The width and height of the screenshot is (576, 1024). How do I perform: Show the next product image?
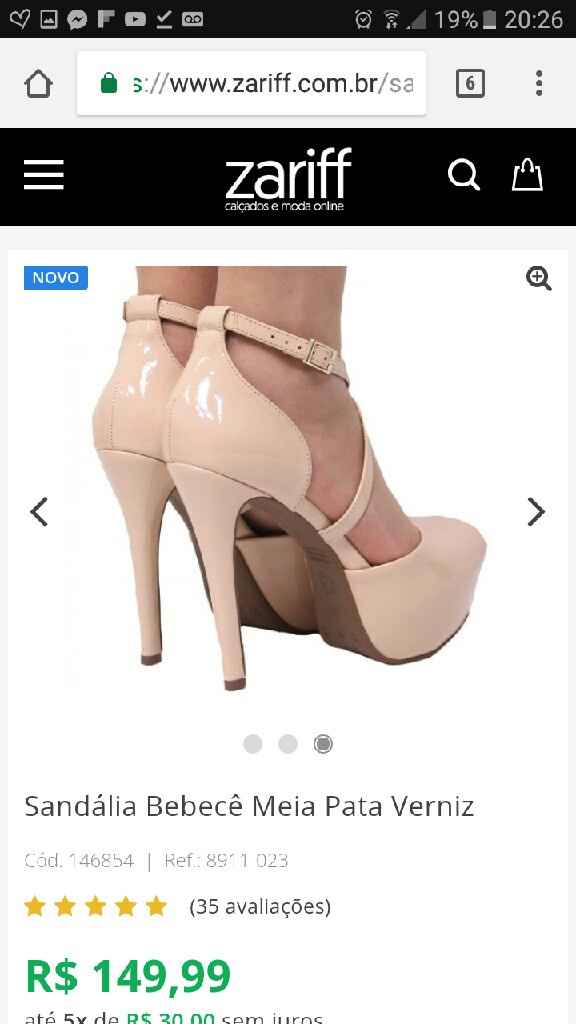tap(536, 512)
